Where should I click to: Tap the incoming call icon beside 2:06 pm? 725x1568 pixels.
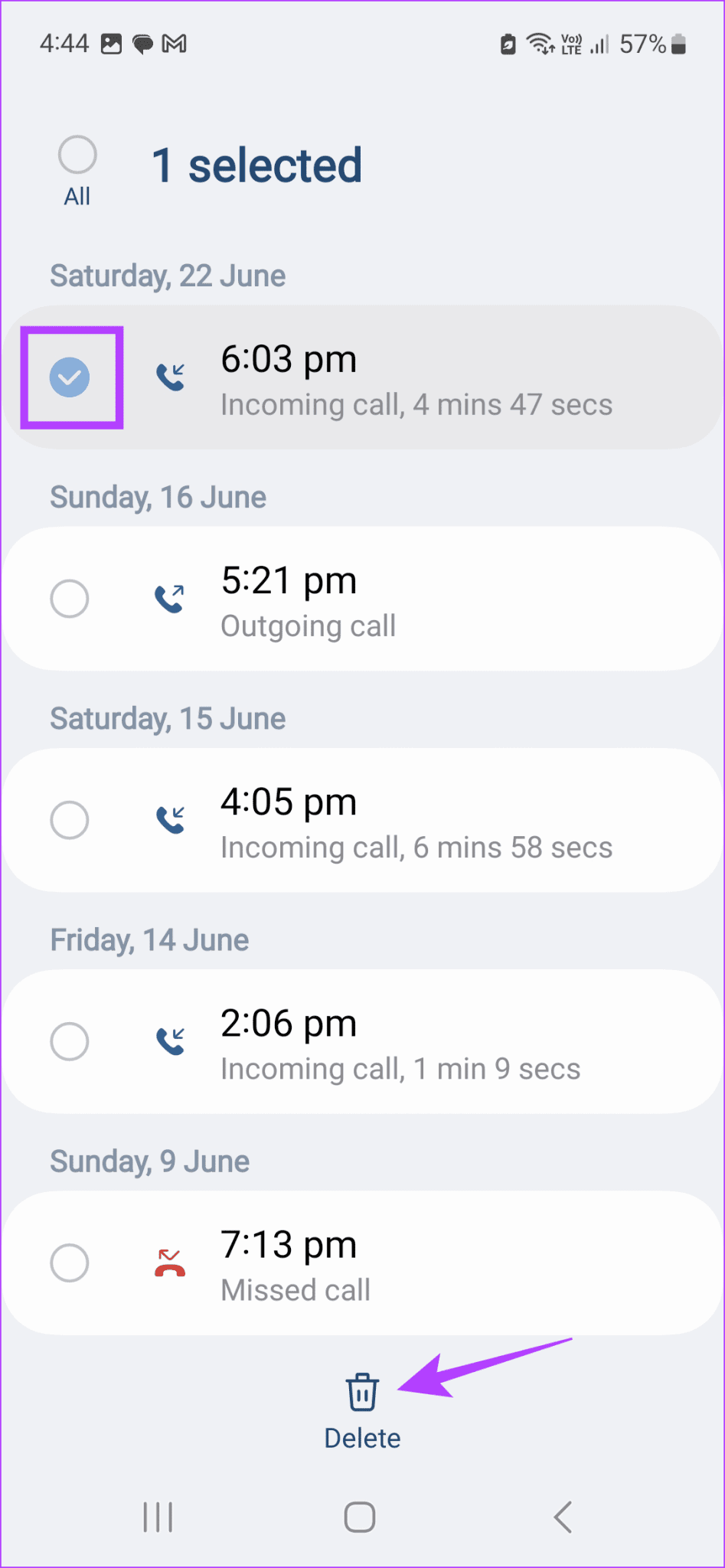(x=170, y=1041)
